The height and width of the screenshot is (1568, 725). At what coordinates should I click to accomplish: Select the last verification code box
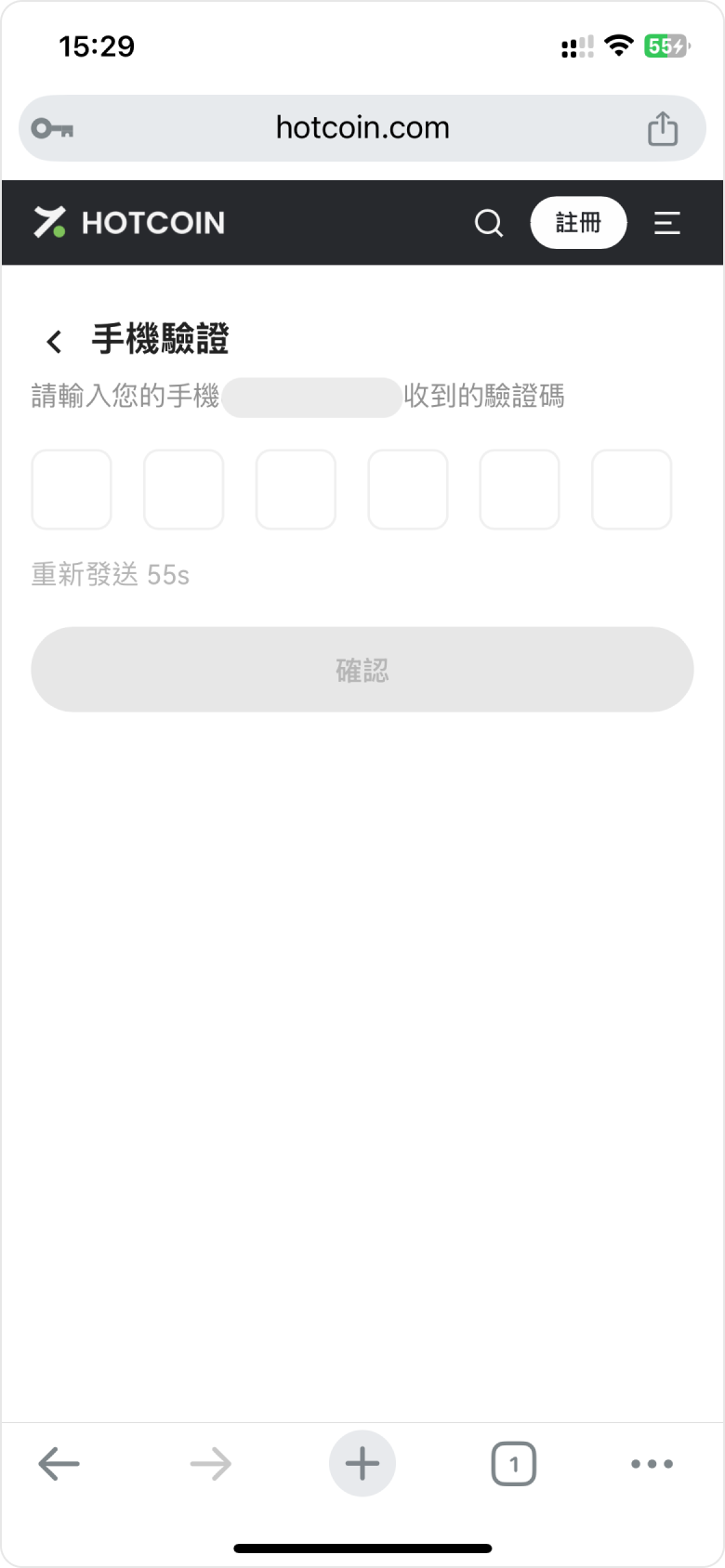point(631,490)
